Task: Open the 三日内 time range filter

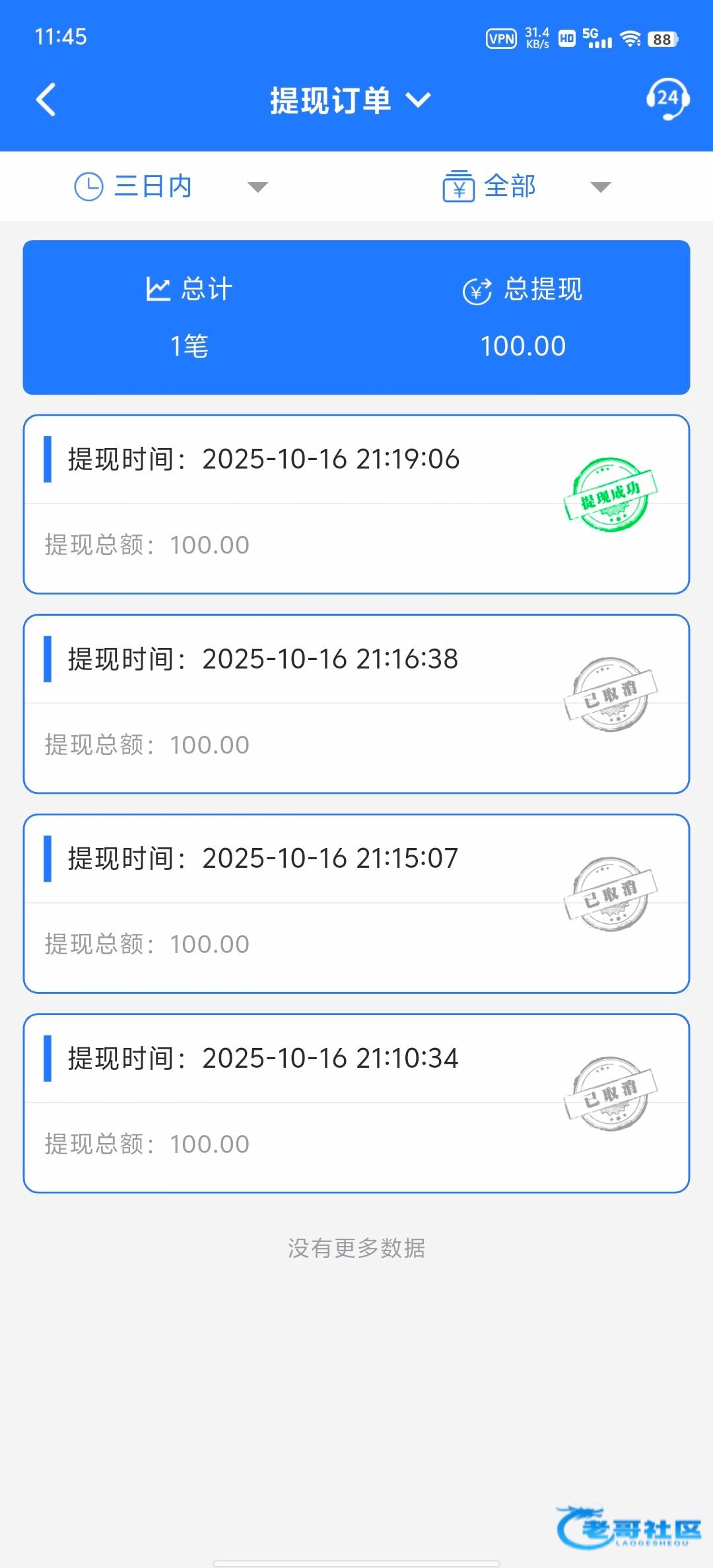Action: click(170, 187)
